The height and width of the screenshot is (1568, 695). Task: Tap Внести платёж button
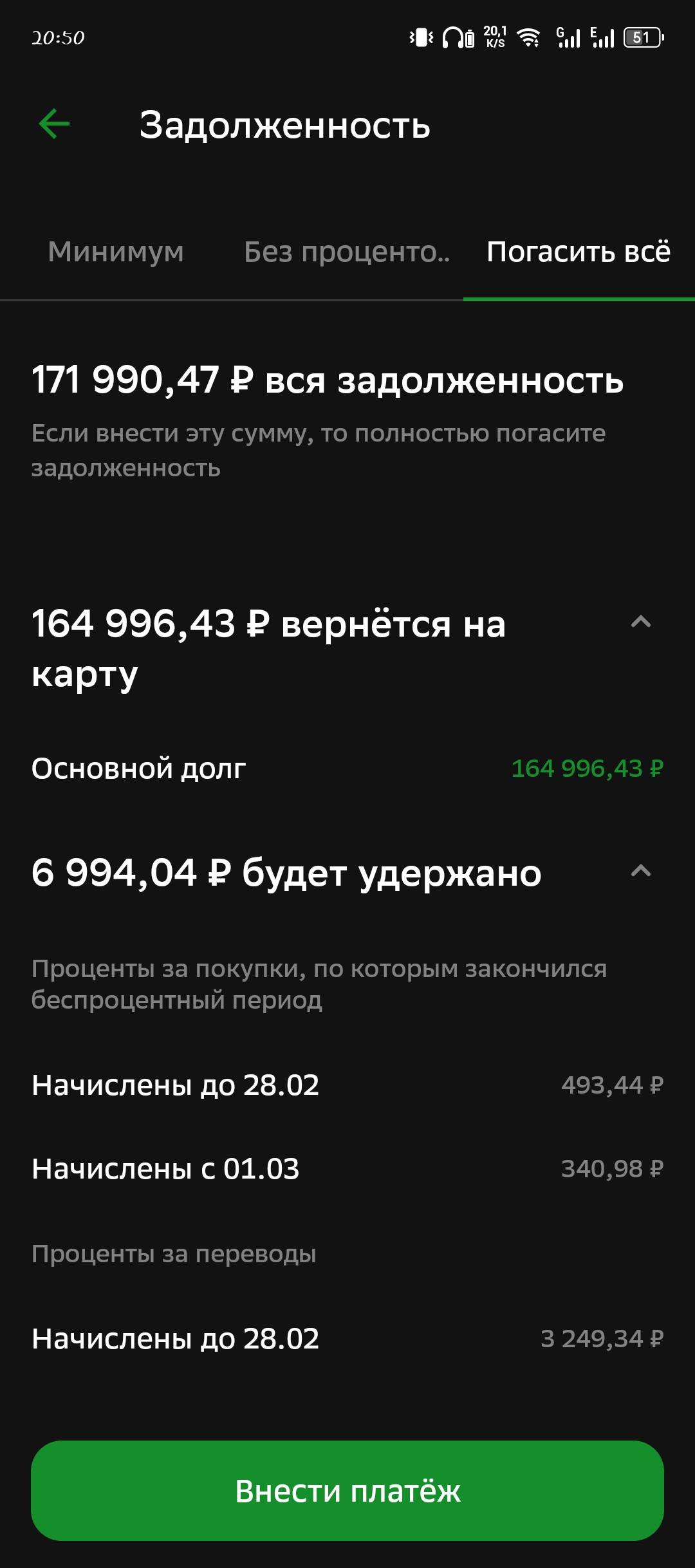(347, 1491)
